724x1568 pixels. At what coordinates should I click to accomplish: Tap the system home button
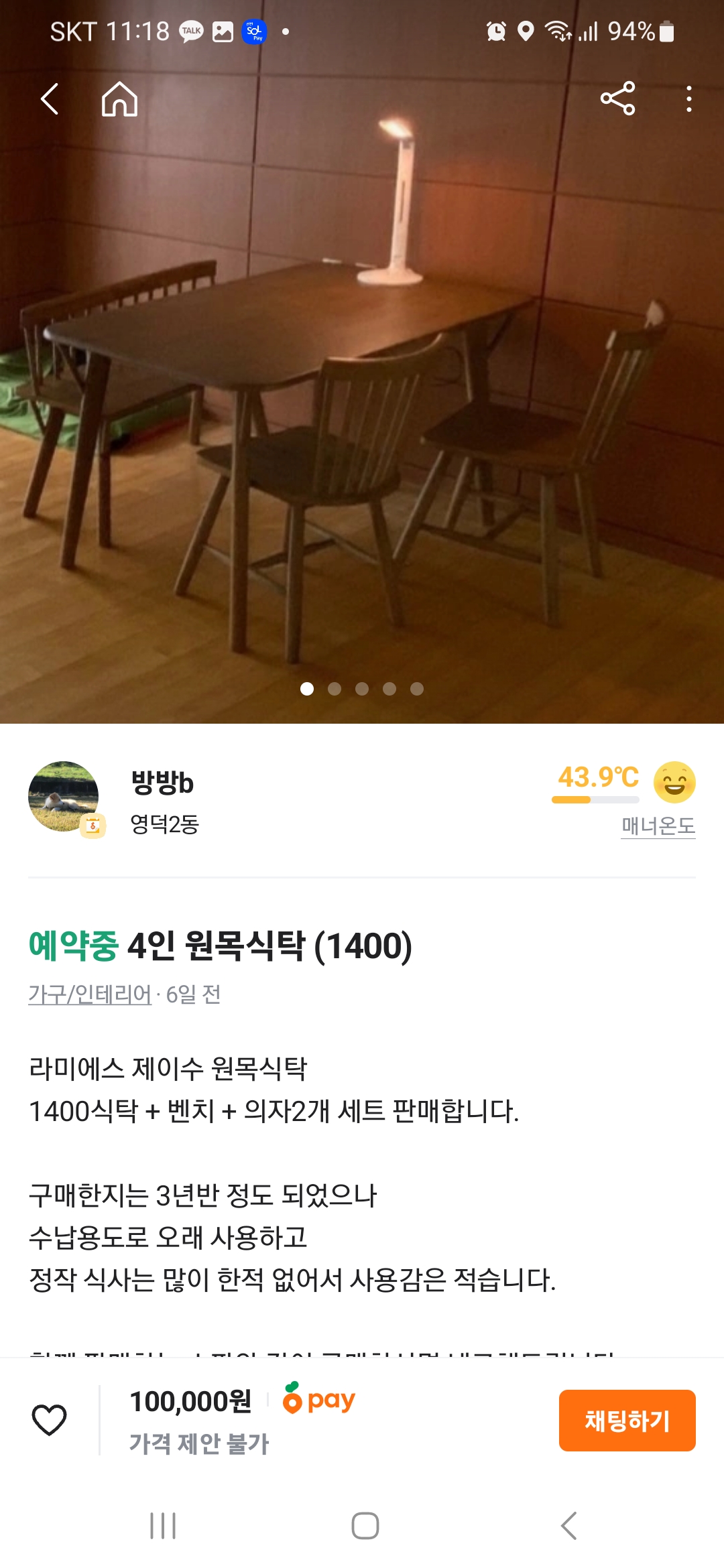365,1526
